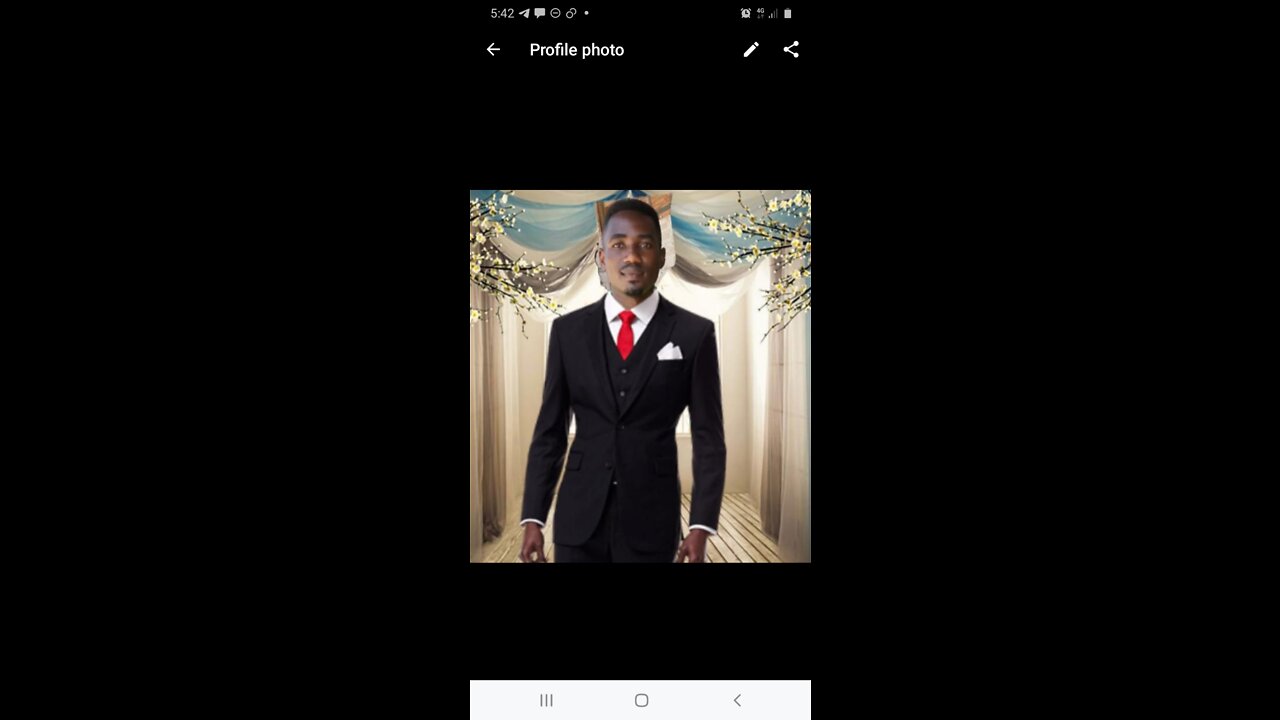Tap the system back button
1280x720 pixels.
point(737,700)
